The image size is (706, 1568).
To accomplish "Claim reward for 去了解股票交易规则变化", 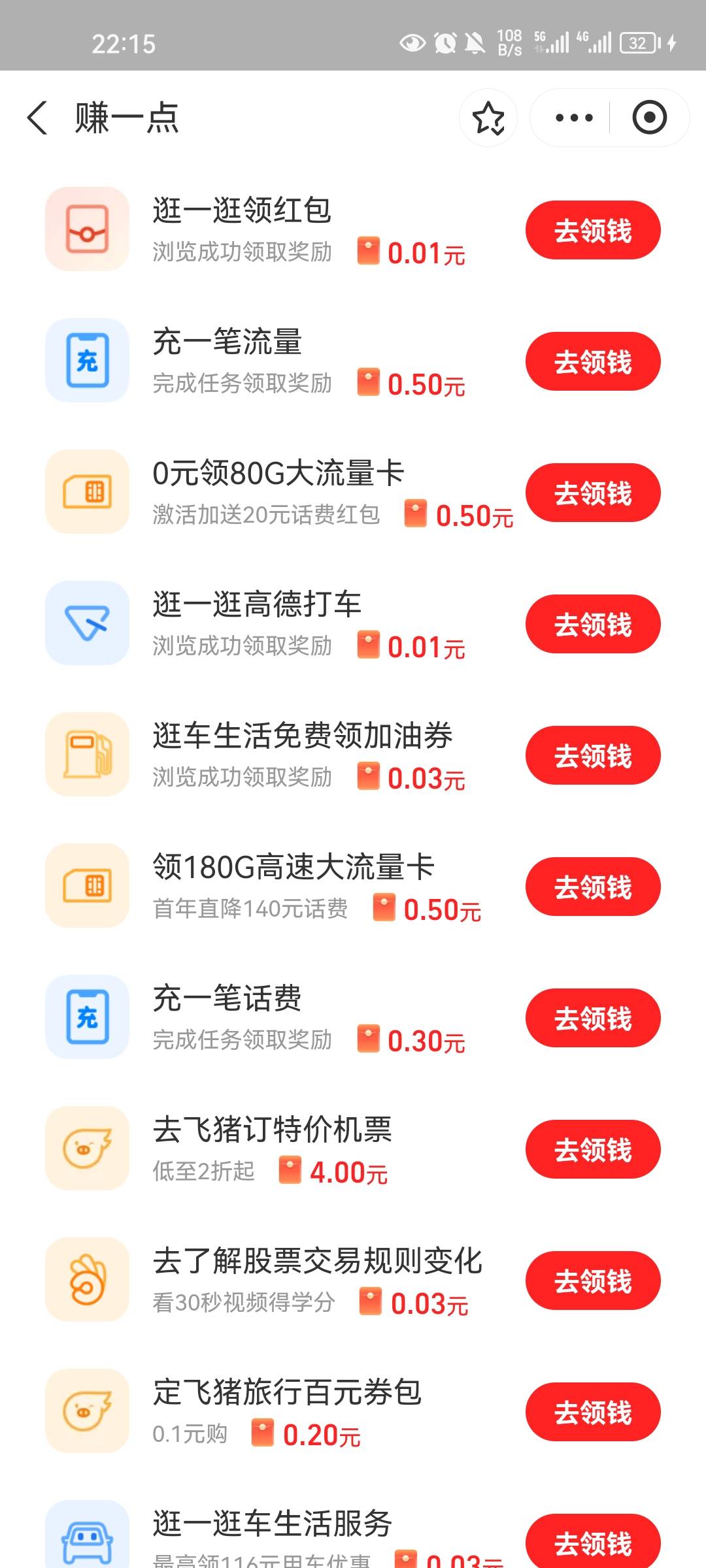I will click(593, 1281).
